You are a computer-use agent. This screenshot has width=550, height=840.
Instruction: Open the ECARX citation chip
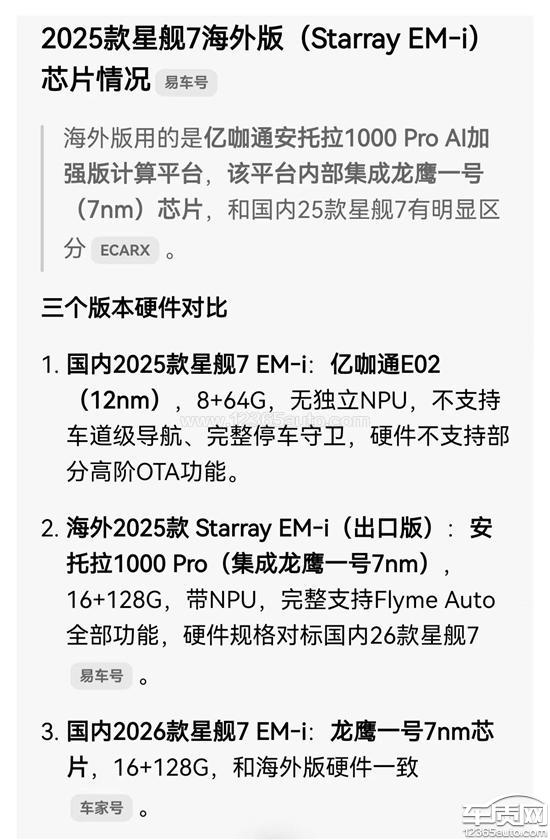125,250
